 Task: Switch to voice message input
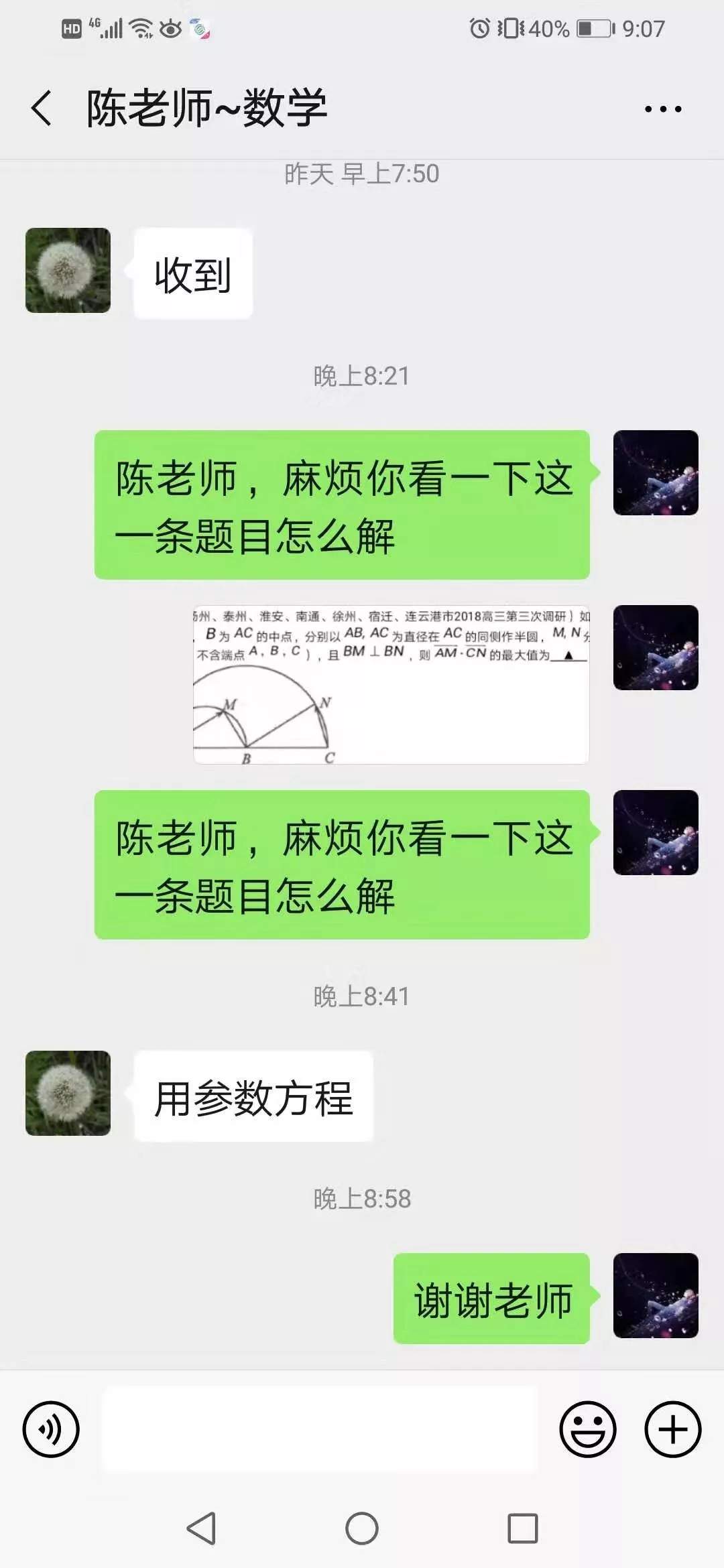click(x=51, y=1429)
